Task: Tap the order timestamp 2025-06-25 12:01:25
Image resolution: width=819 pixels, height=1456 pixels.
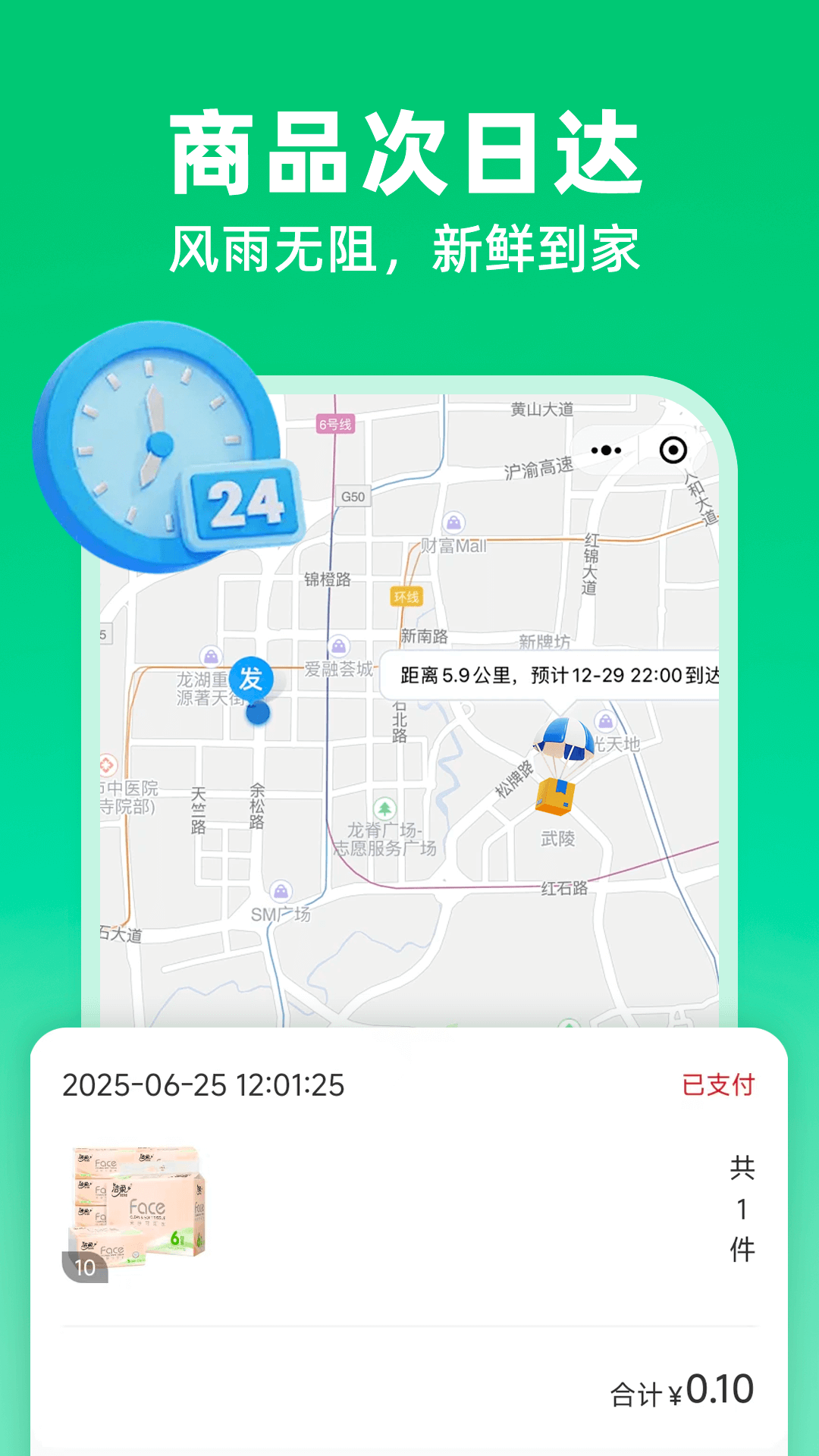Action: (205, 1084)
